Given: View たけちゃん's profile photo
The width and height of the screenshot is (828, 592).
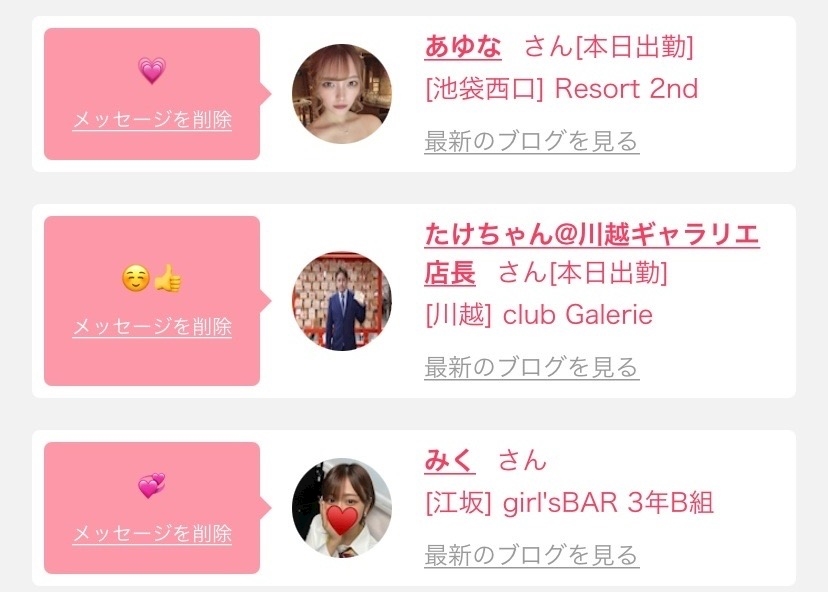Looking at the screenshot, I should (341, 301).
